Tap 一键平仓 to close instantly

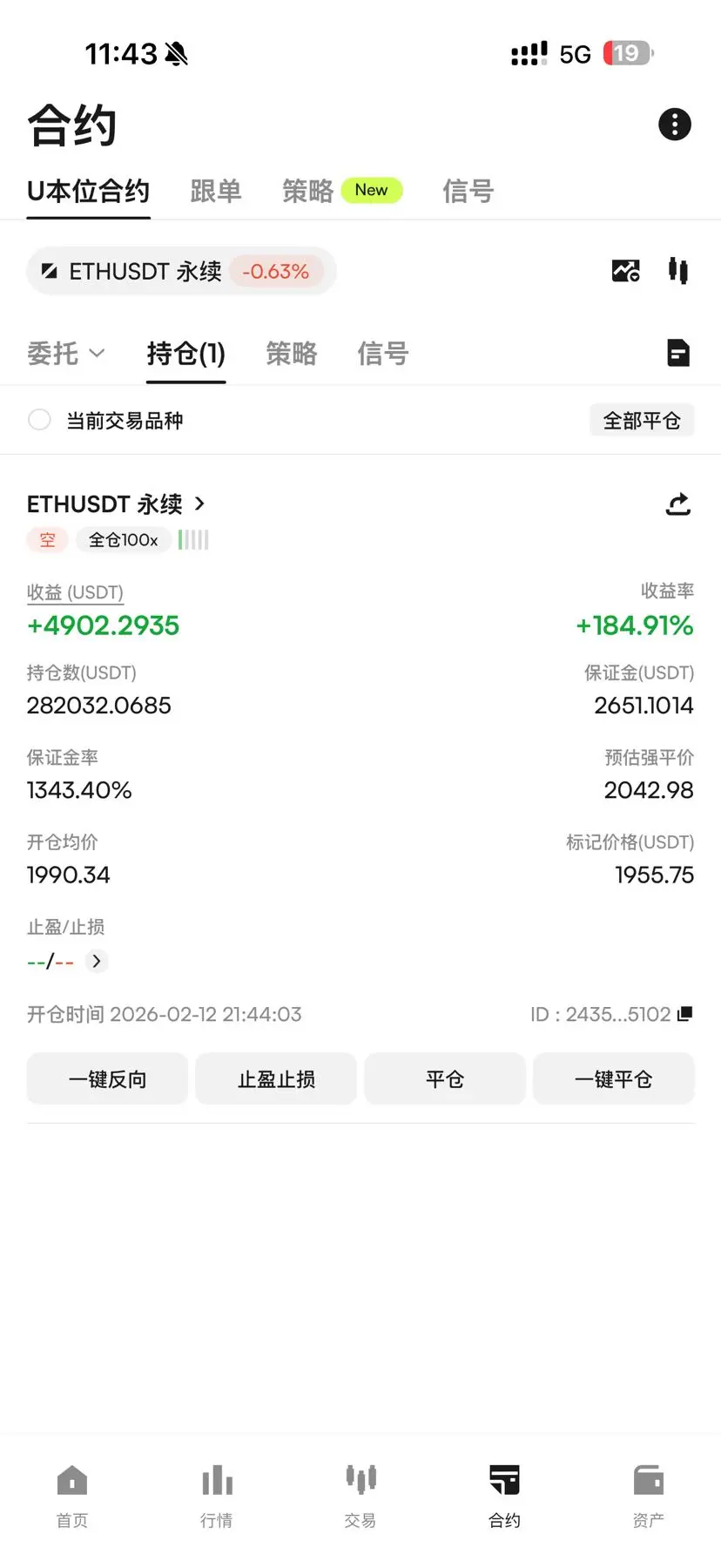(x=613, y=1079)
